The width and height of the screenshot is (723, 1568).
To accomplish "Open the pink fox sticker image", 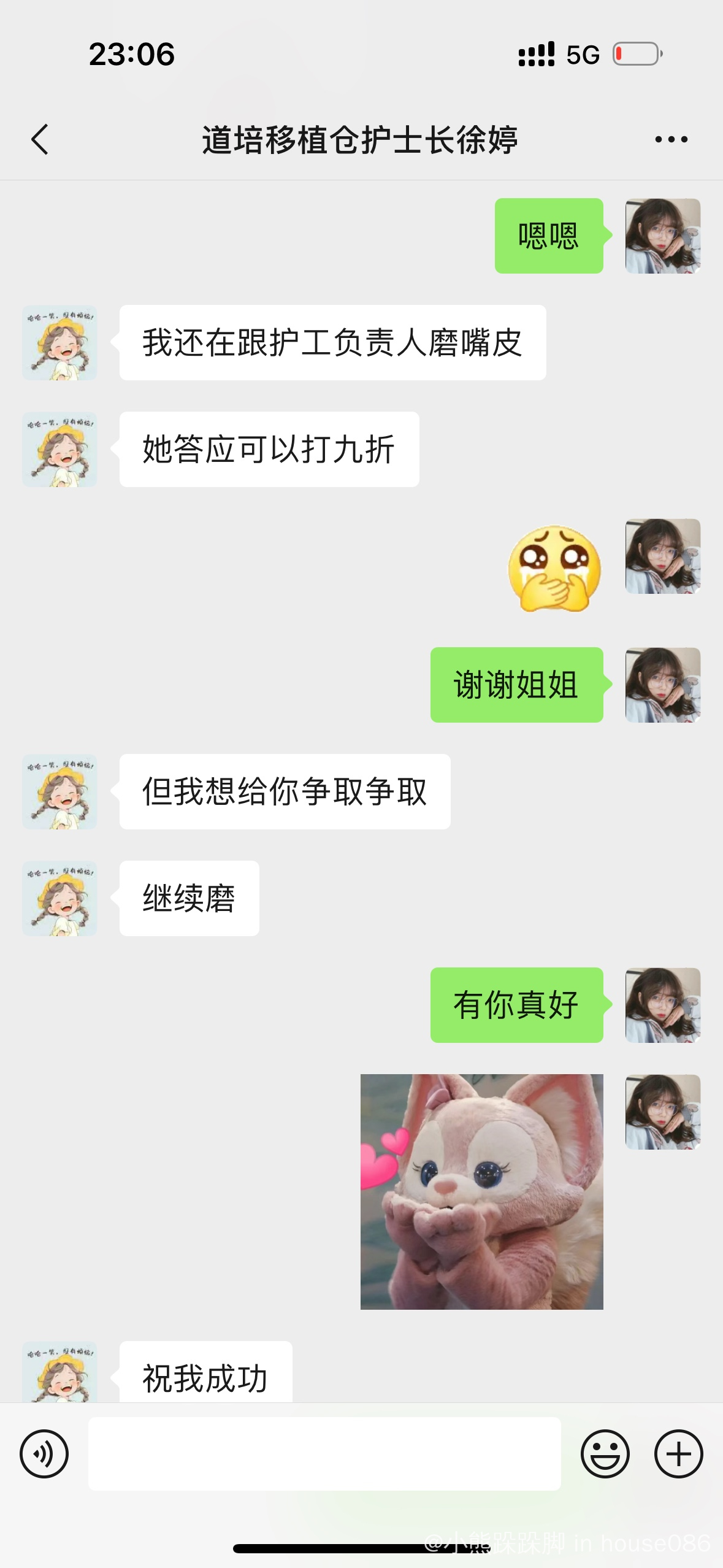I will coord(482,1191).
